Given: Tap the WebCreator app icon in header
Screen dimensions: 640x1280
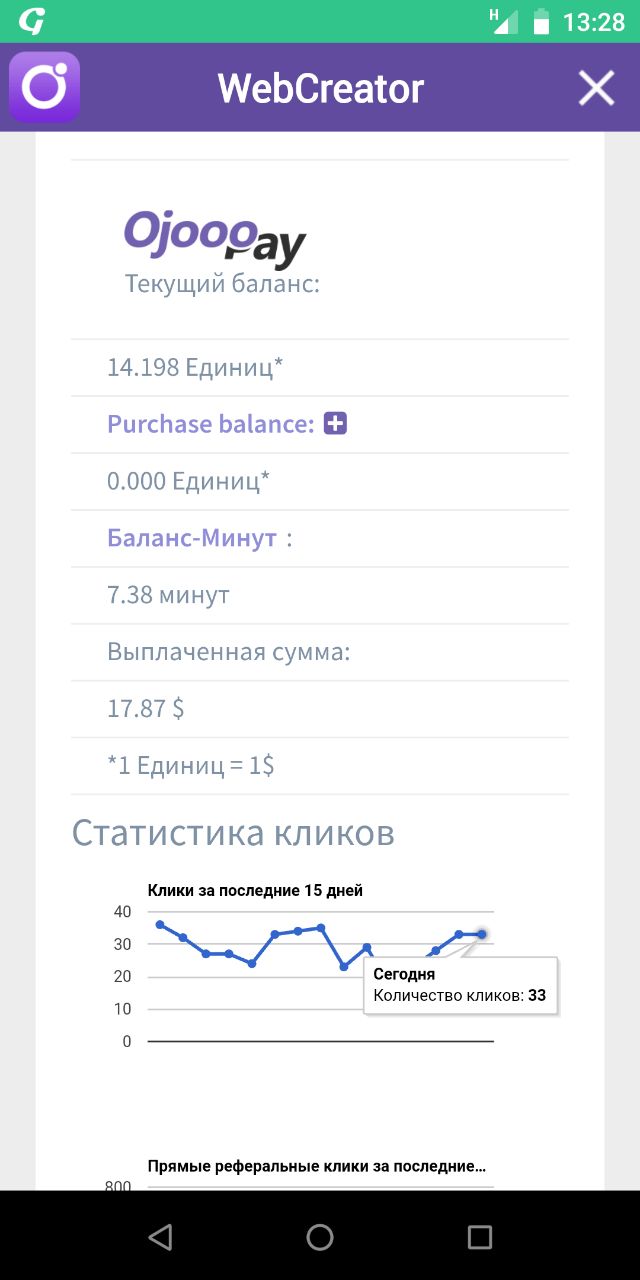Looking at the screenshot, I should point(44,87).
